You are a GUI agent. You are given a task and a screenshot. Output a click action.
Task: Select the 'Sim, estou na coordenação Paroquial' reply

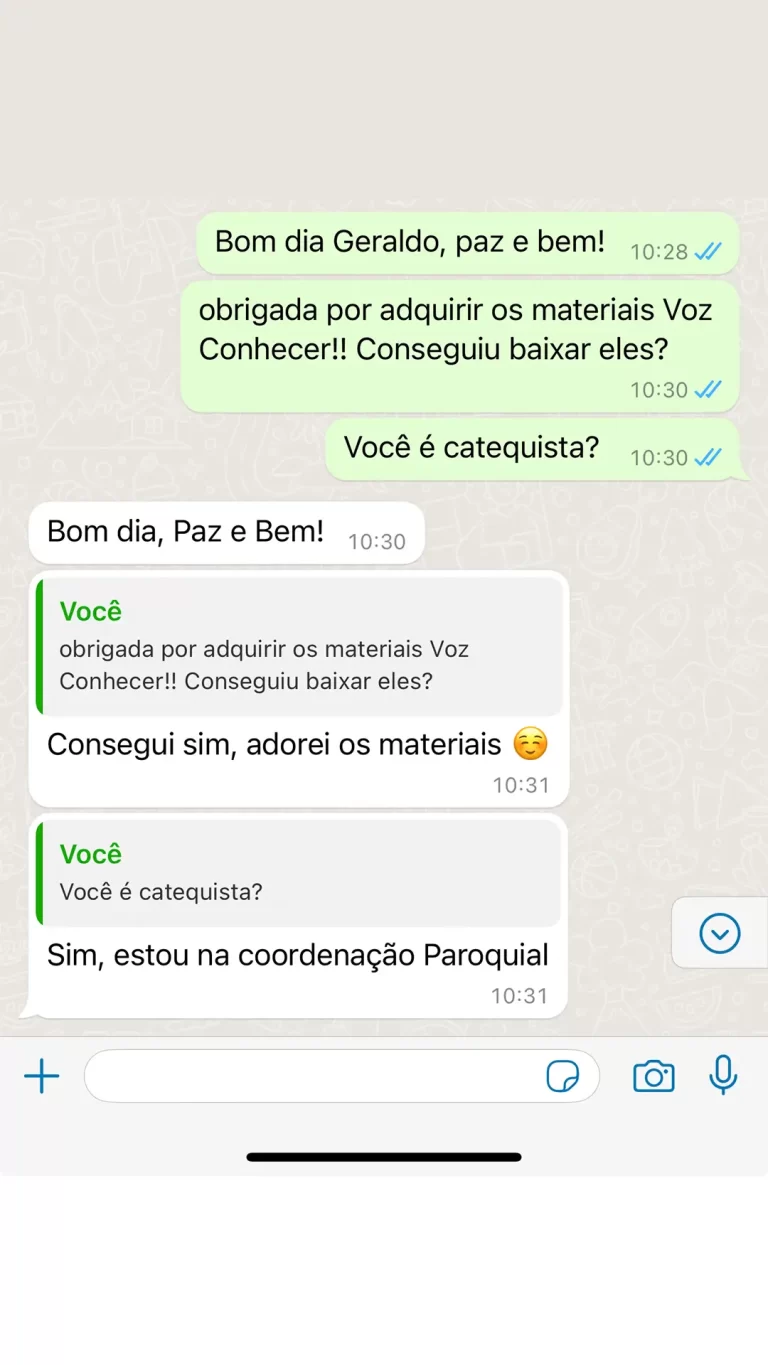pos(297,955)
